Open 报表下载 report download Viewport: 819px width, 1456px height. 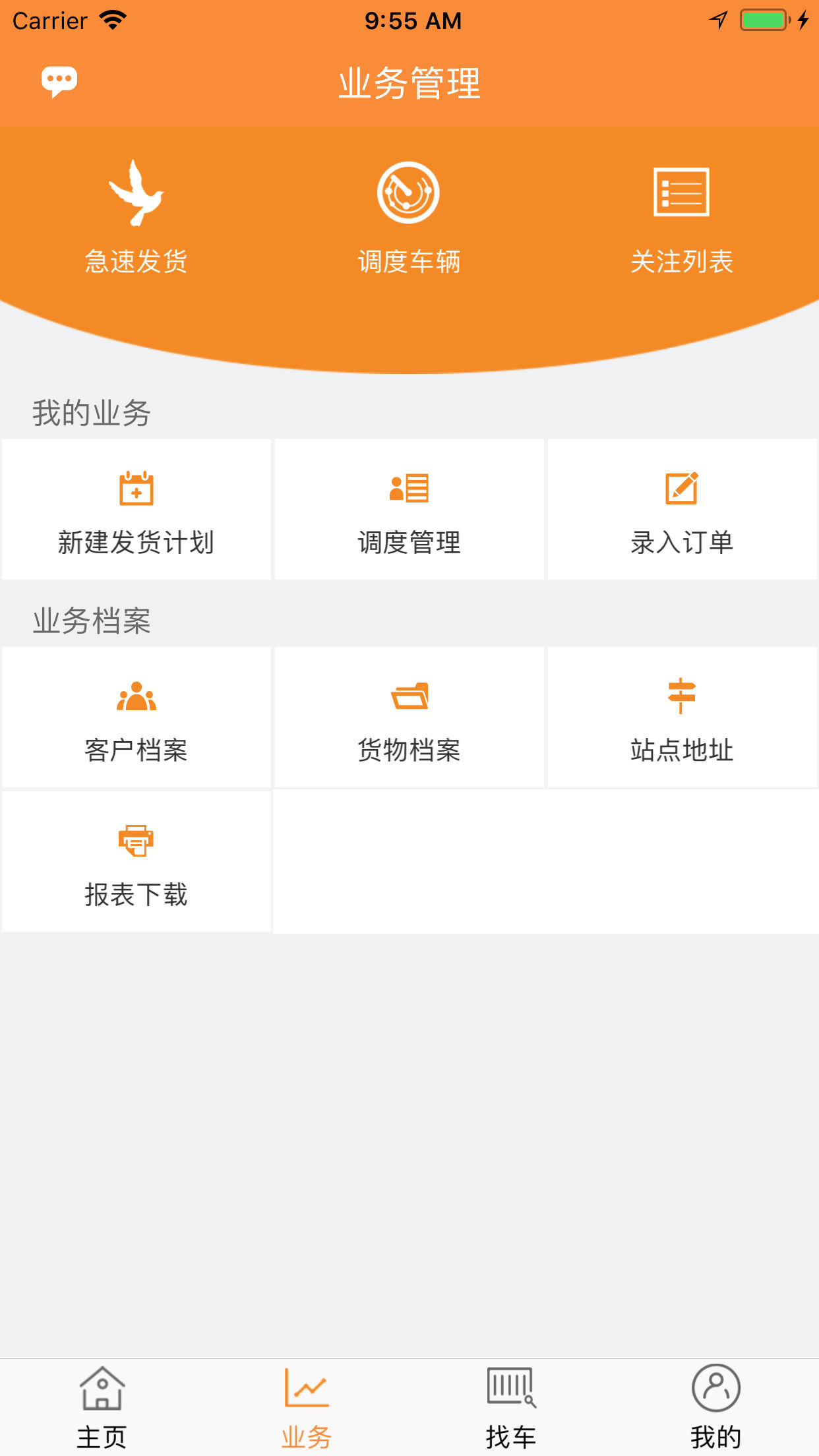[136, 862]
